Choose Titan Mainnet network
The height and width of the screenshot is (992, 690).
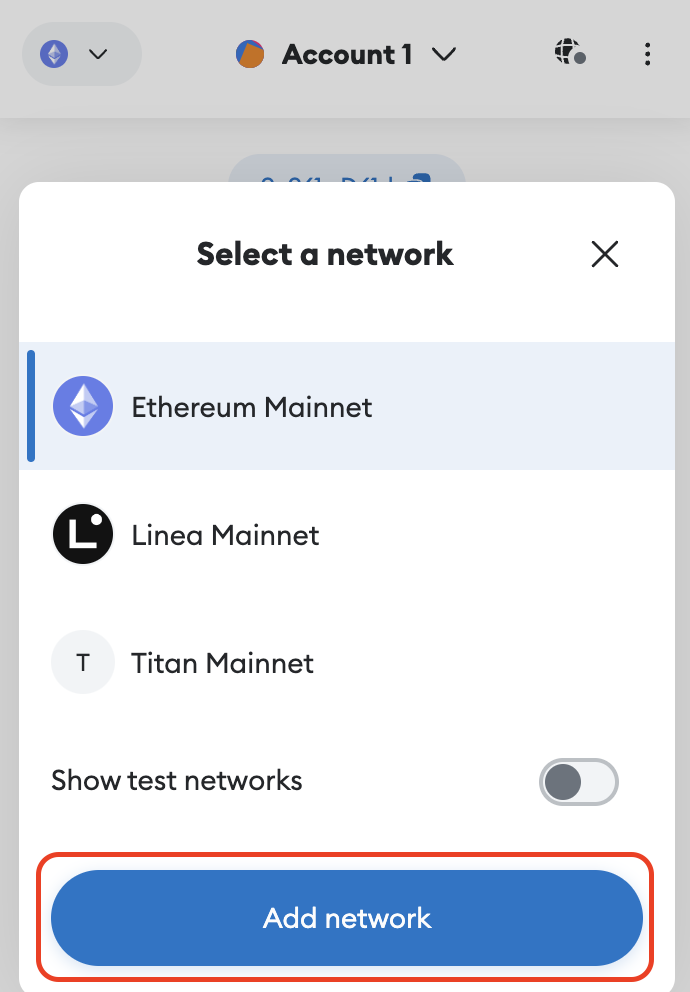tap(222, 663)
